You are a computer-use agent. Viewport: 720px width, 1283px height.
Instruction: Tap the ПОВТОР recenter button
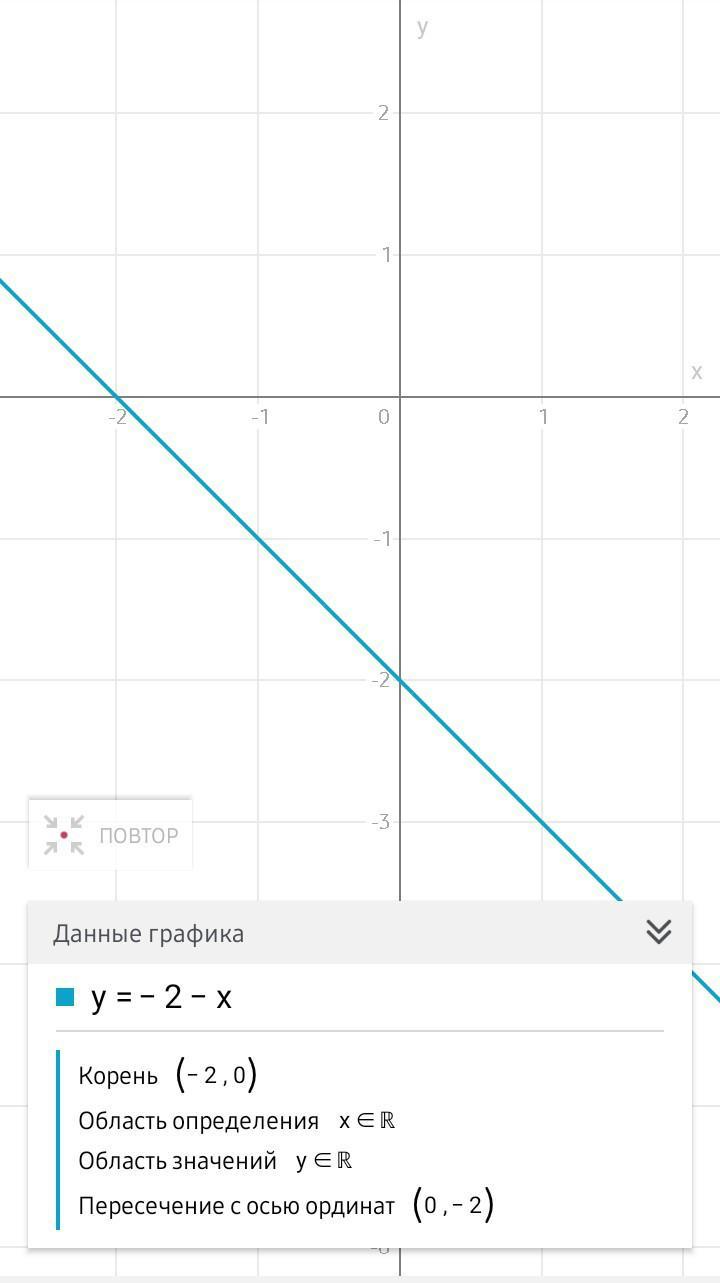tap(110, 835)
